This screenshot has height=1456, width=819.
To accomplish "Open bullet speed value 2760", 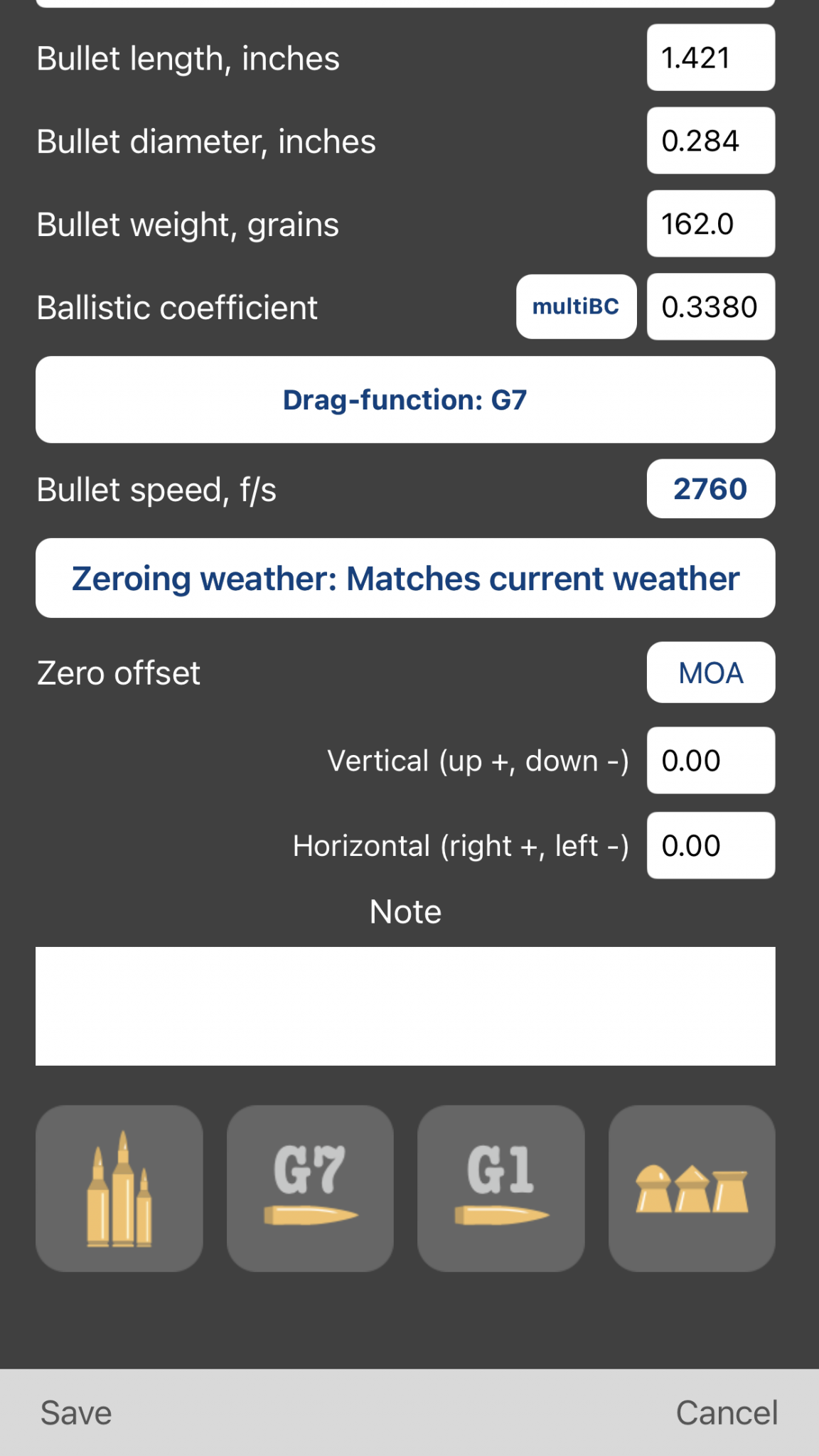I will click(710, 489).
